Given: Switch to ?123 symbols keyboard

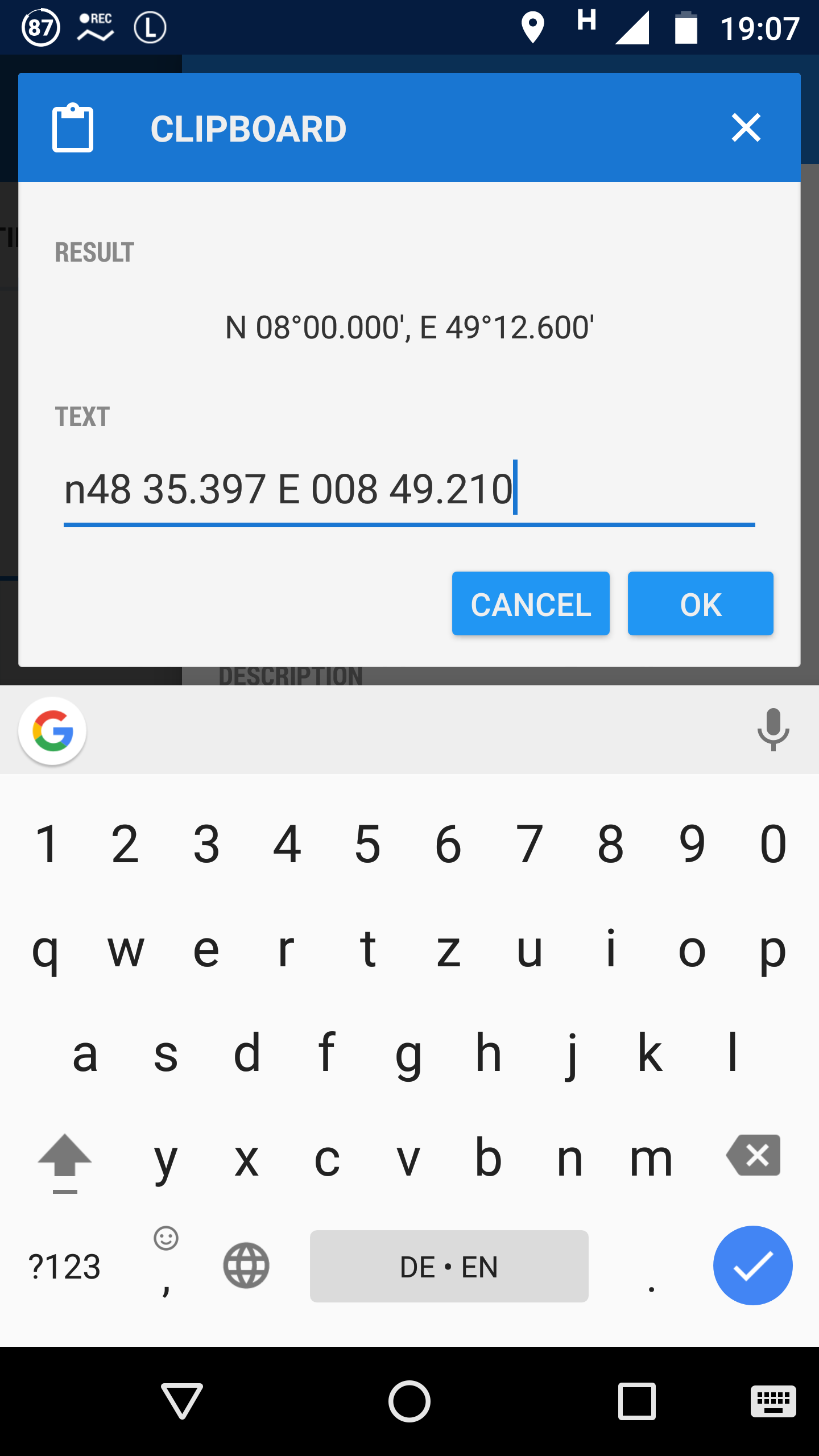Looking at the screenshot, I should [x=64, y=1267].
